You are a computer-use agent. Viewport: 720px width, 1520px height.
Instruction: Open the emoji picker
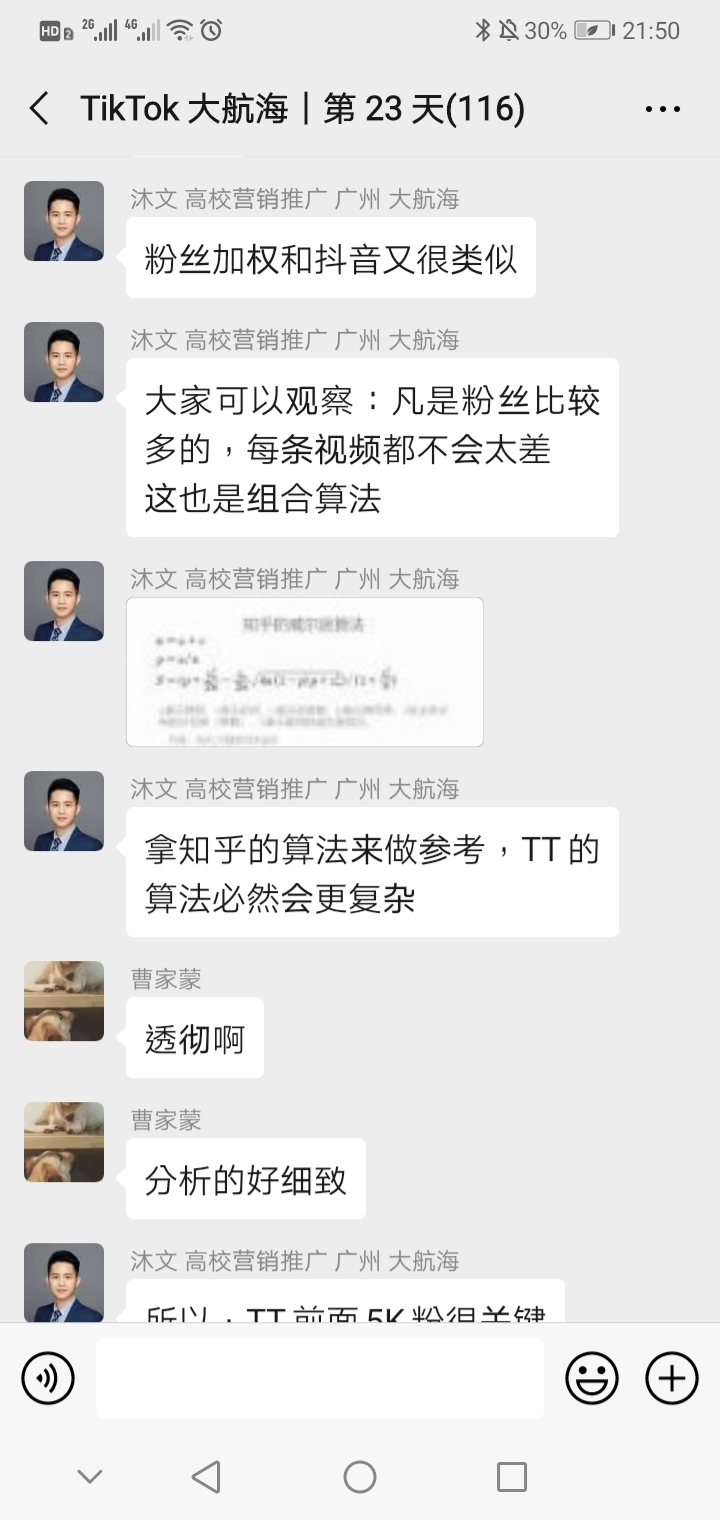[592, 1378]
